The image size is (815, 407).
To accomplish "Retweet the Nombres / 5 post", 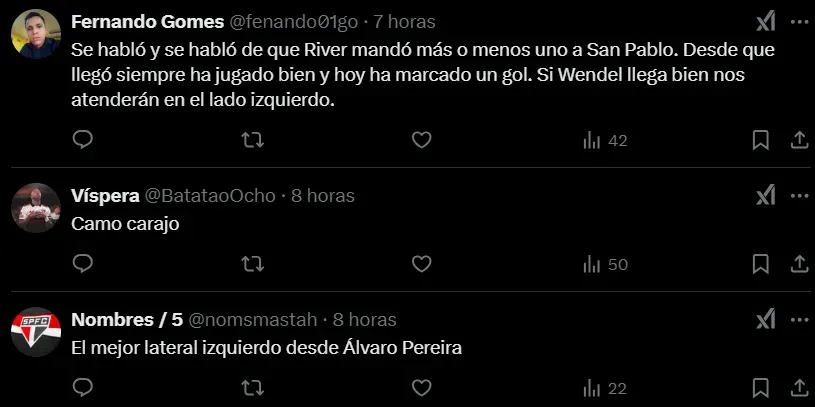I will (x=253, y=388).
